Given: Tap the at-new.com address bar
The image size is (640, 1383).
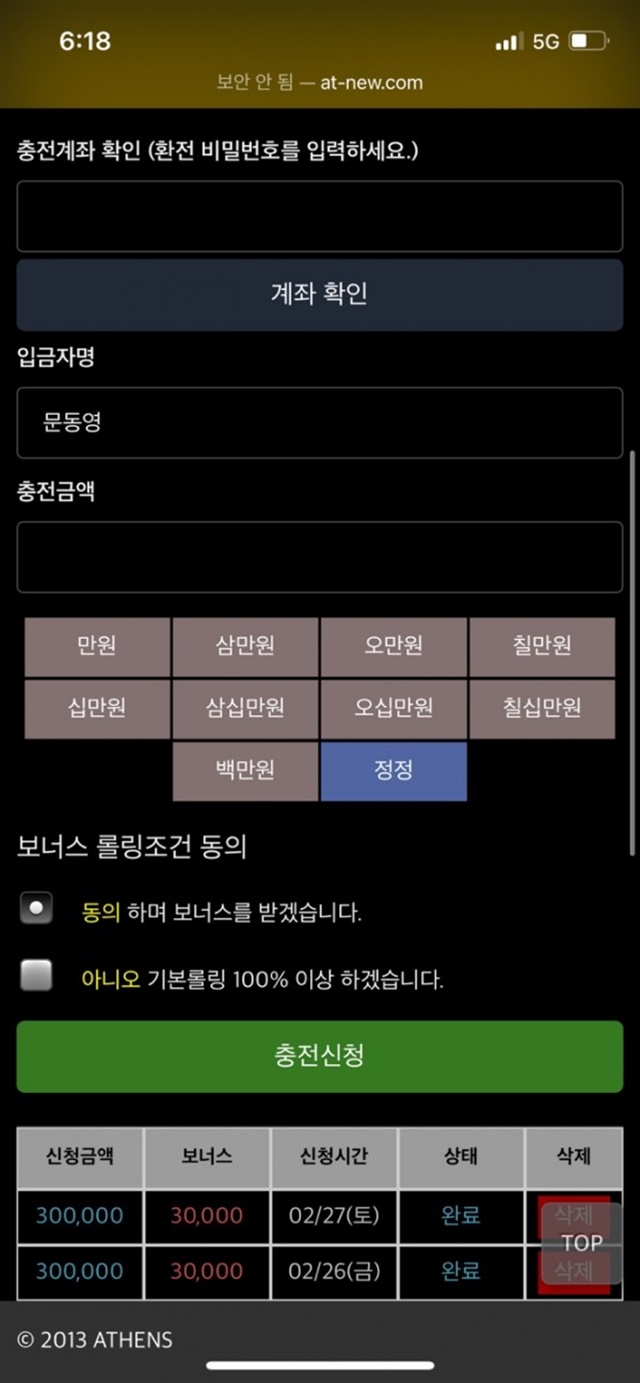Looking at the screenshot, I should point(319,83).
